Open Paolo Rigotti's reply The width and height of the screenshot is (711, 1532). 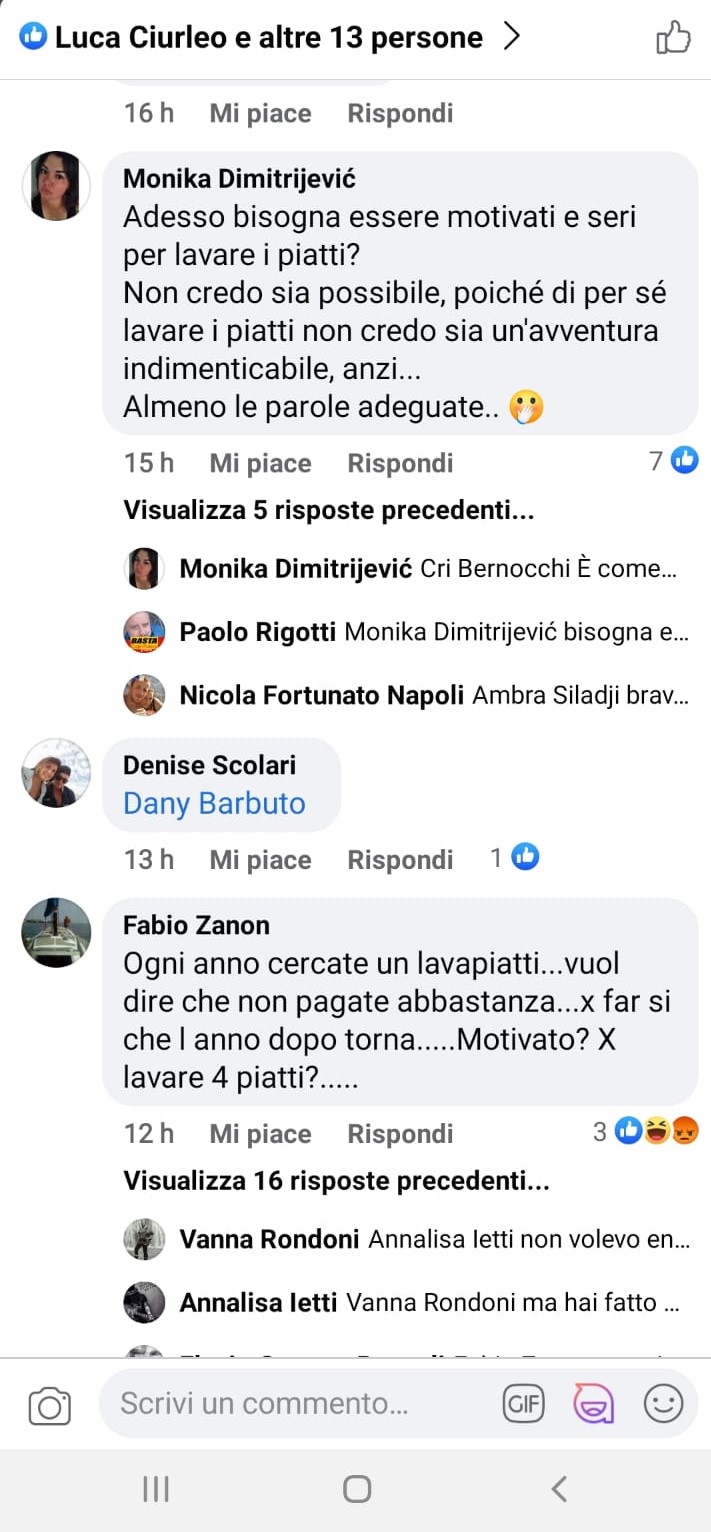434,633
